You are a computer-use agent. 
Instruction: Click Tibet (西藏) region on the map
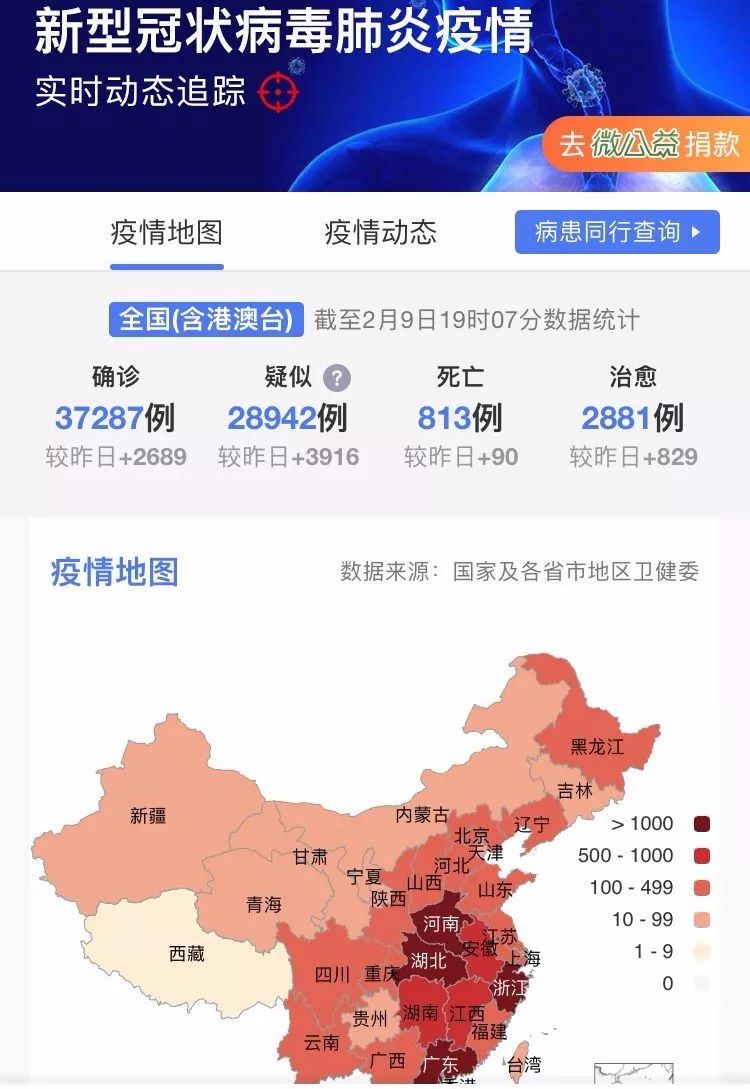[x=185, y=955]
